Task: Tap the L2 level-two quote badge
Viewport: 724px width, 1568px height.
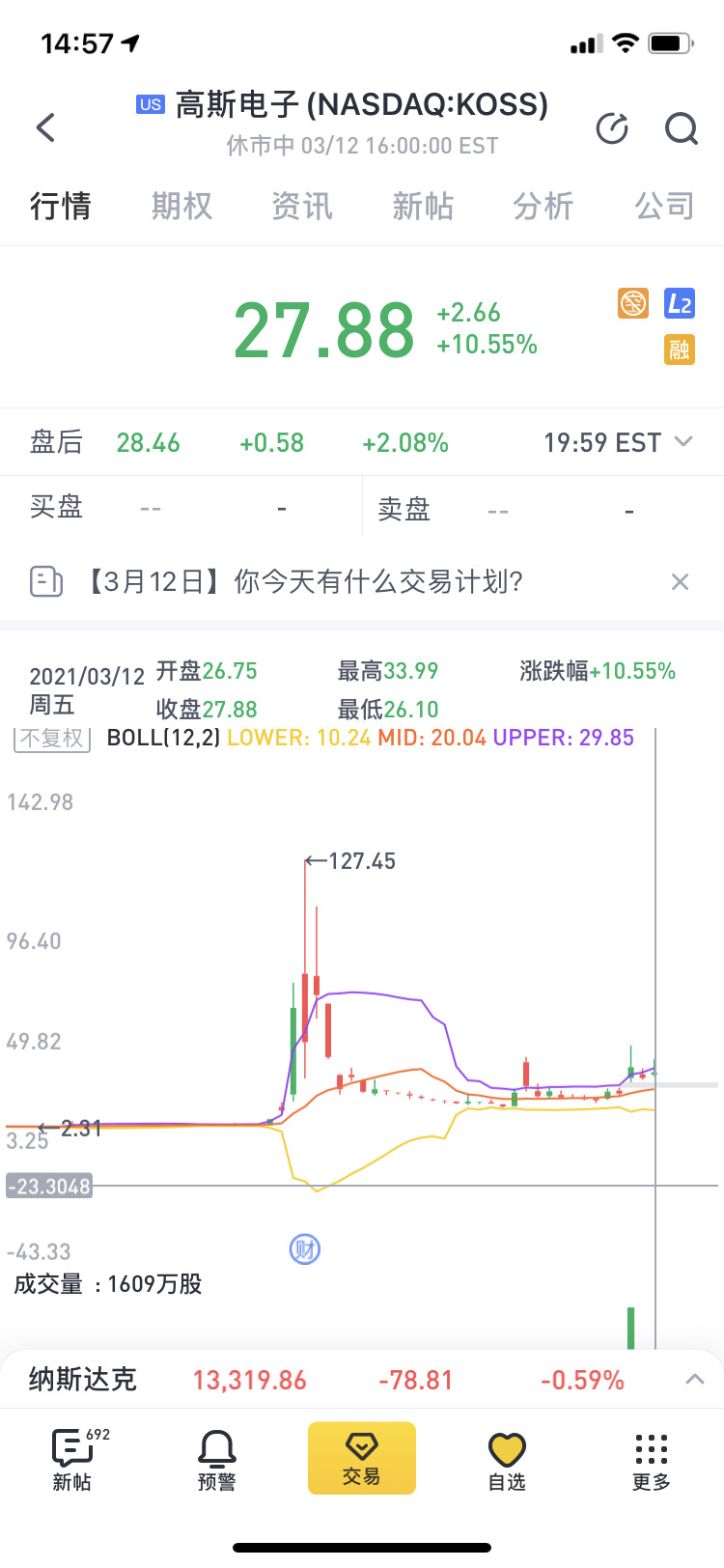Action: click(680, 304)
